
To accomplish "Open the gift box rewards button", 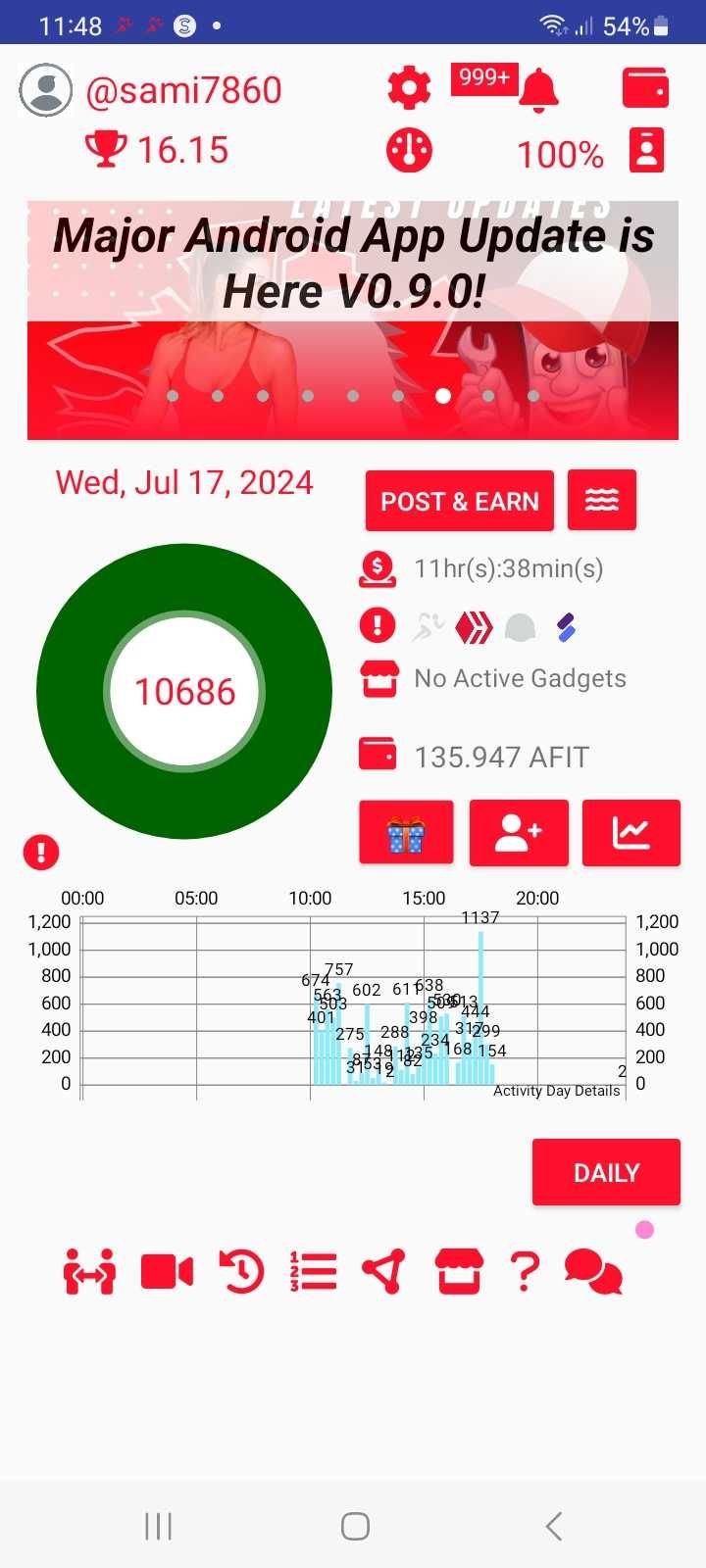I will tap(406, 833).
